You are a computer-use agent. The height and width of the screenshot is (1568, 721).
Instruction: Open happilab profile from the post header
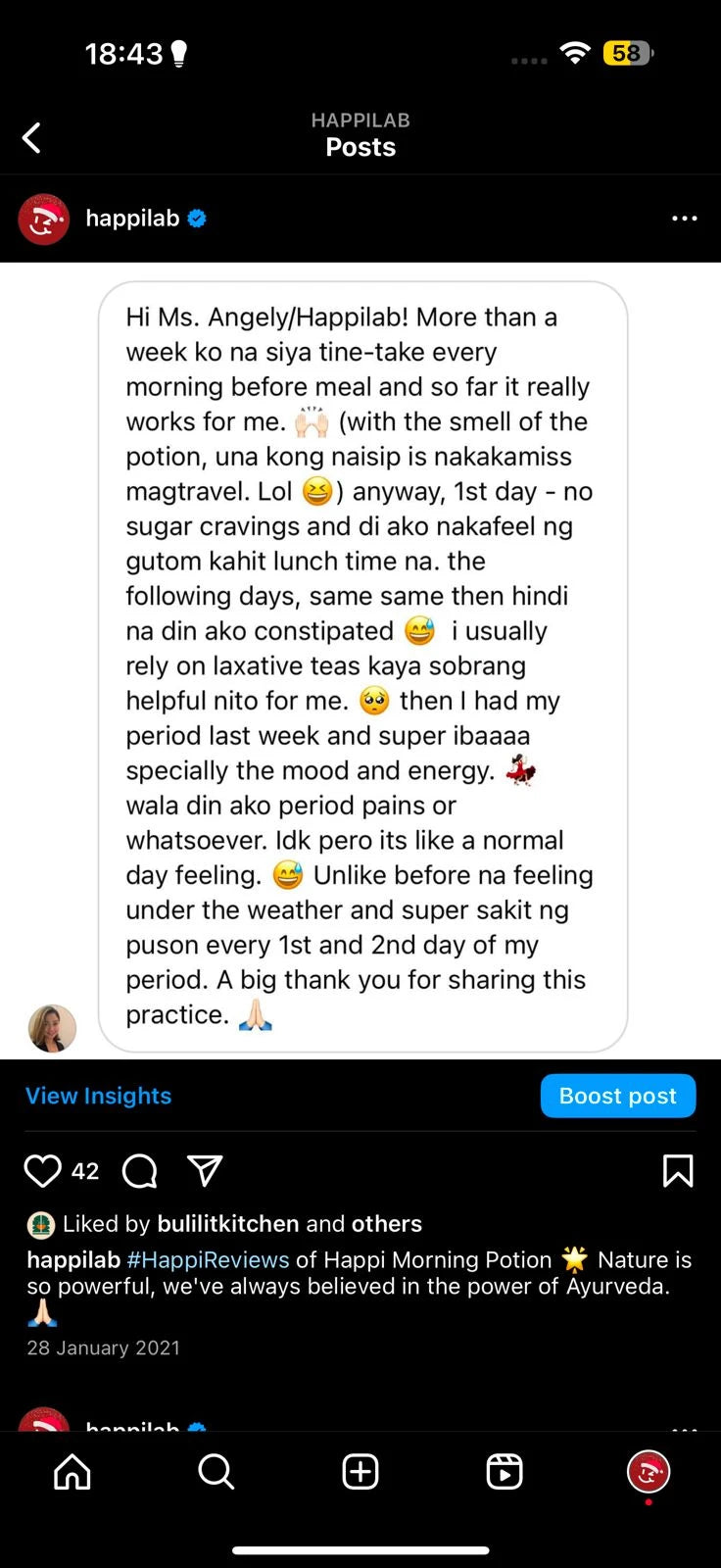point(132,219)
